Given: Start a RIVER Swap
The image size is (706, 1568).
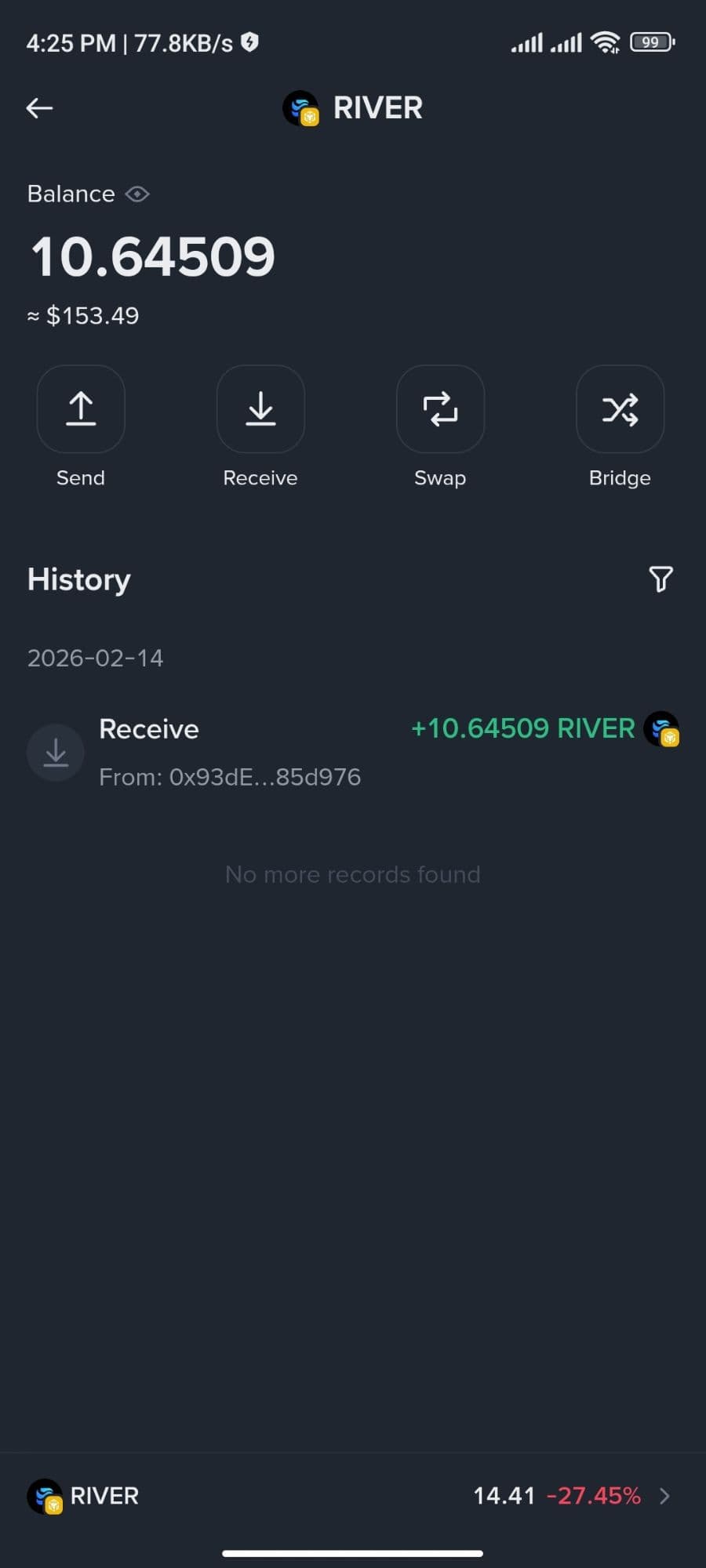Looking at the screenshot, I should click(x=440, y=409).
